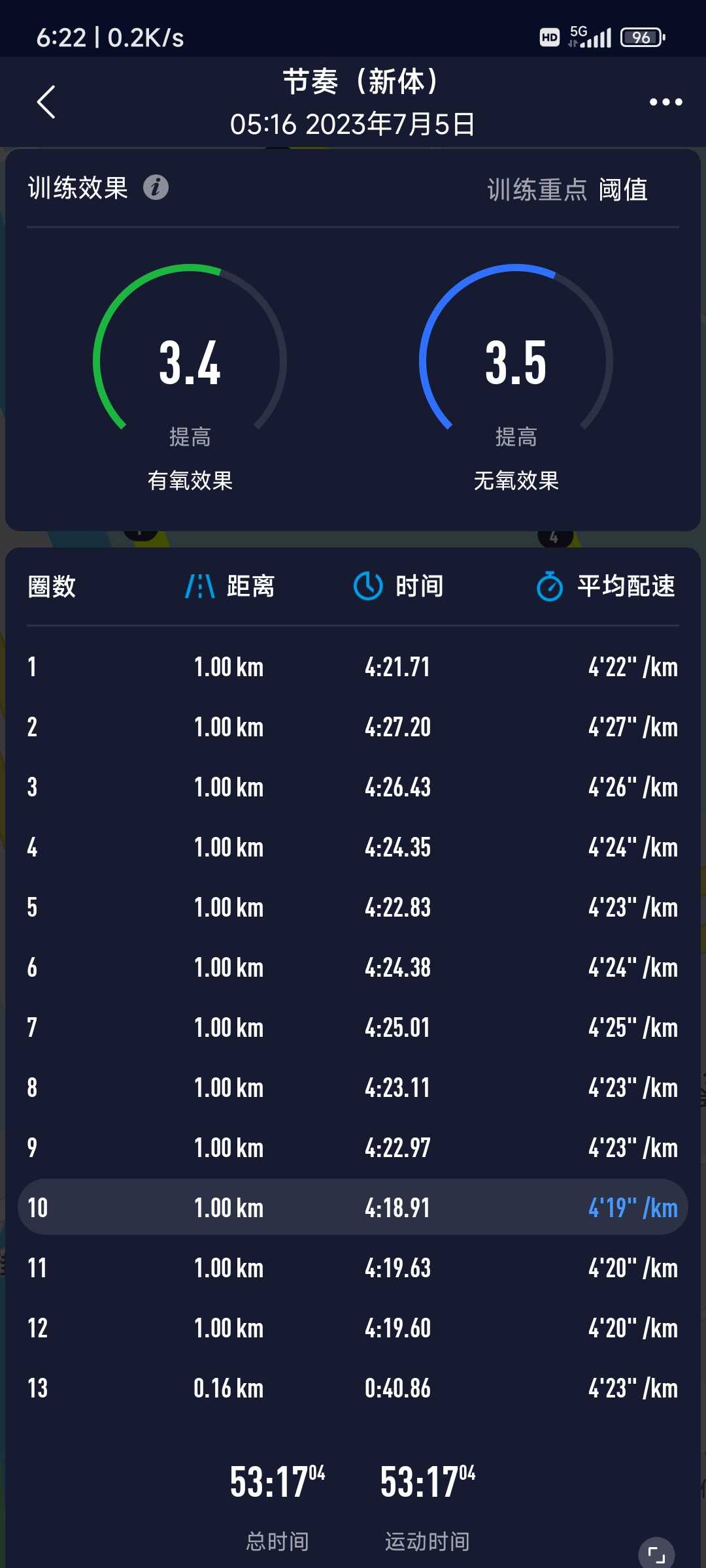Go back using the top-left arrow
Screen dimensions: 706x1568
[x=46, y=102]
